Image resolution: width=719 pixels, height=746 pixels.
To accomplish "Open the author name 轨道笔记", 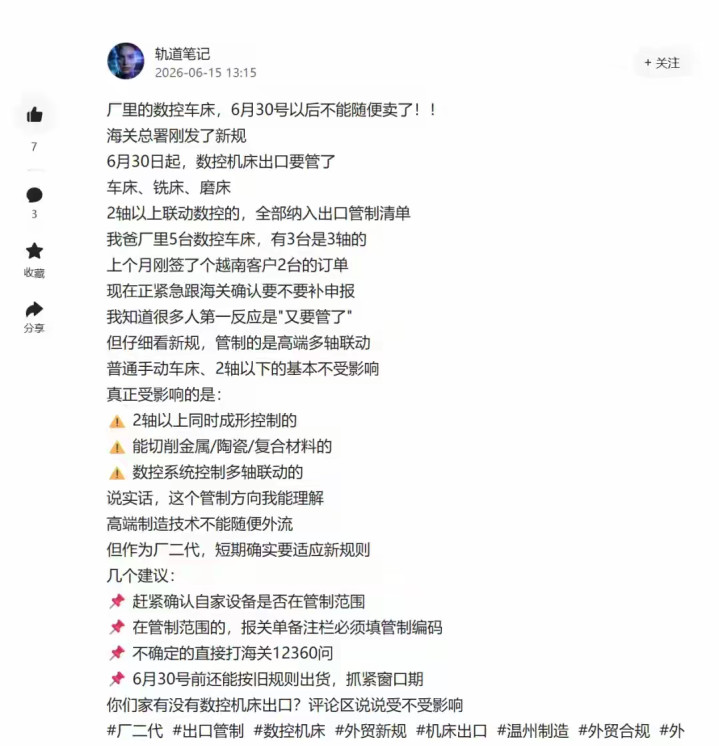I will pyautogui.click(x=183, y=54).
